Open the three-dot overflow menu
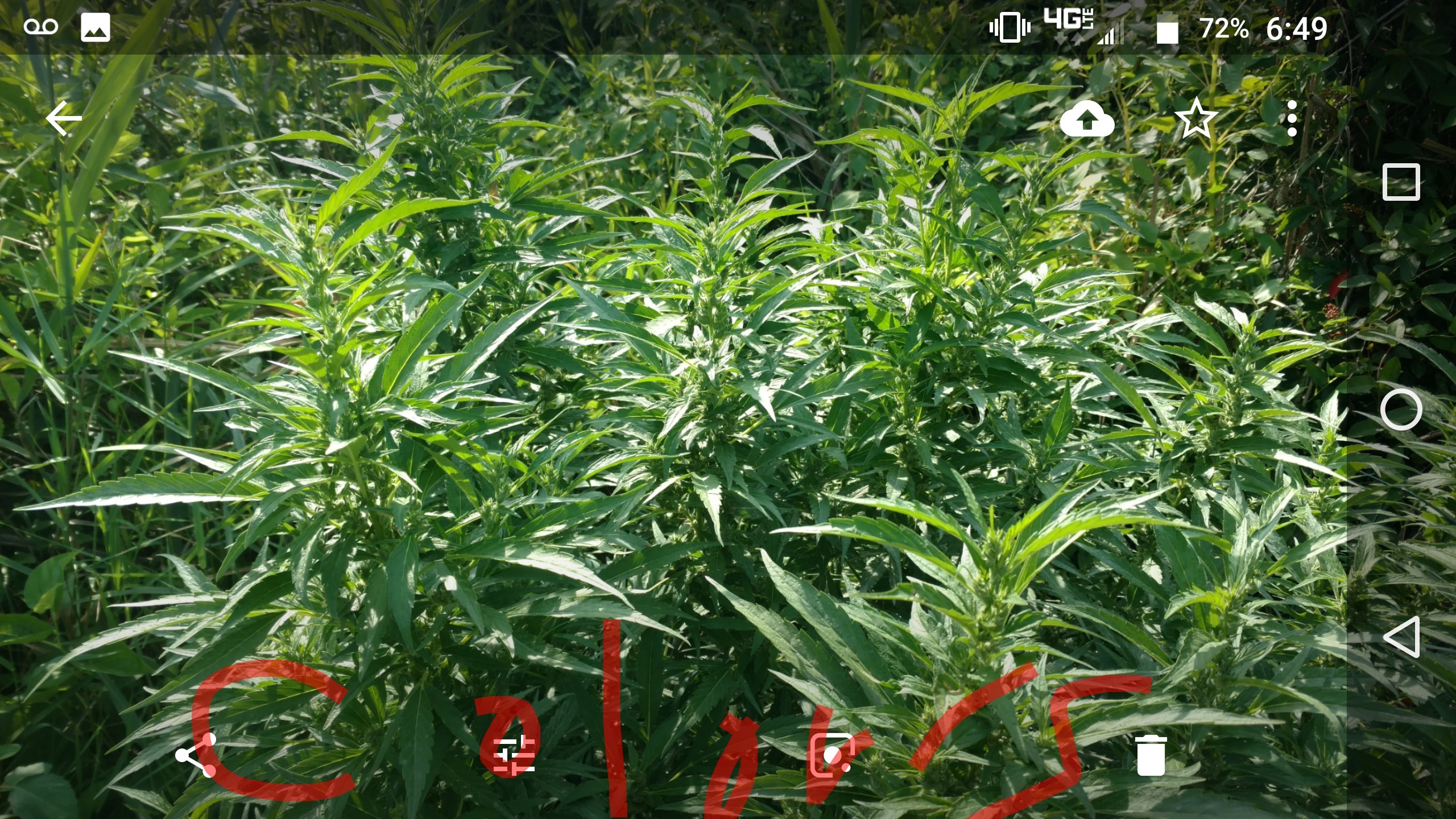The width and height of the screenshot is (1456, 819). 1292,119
